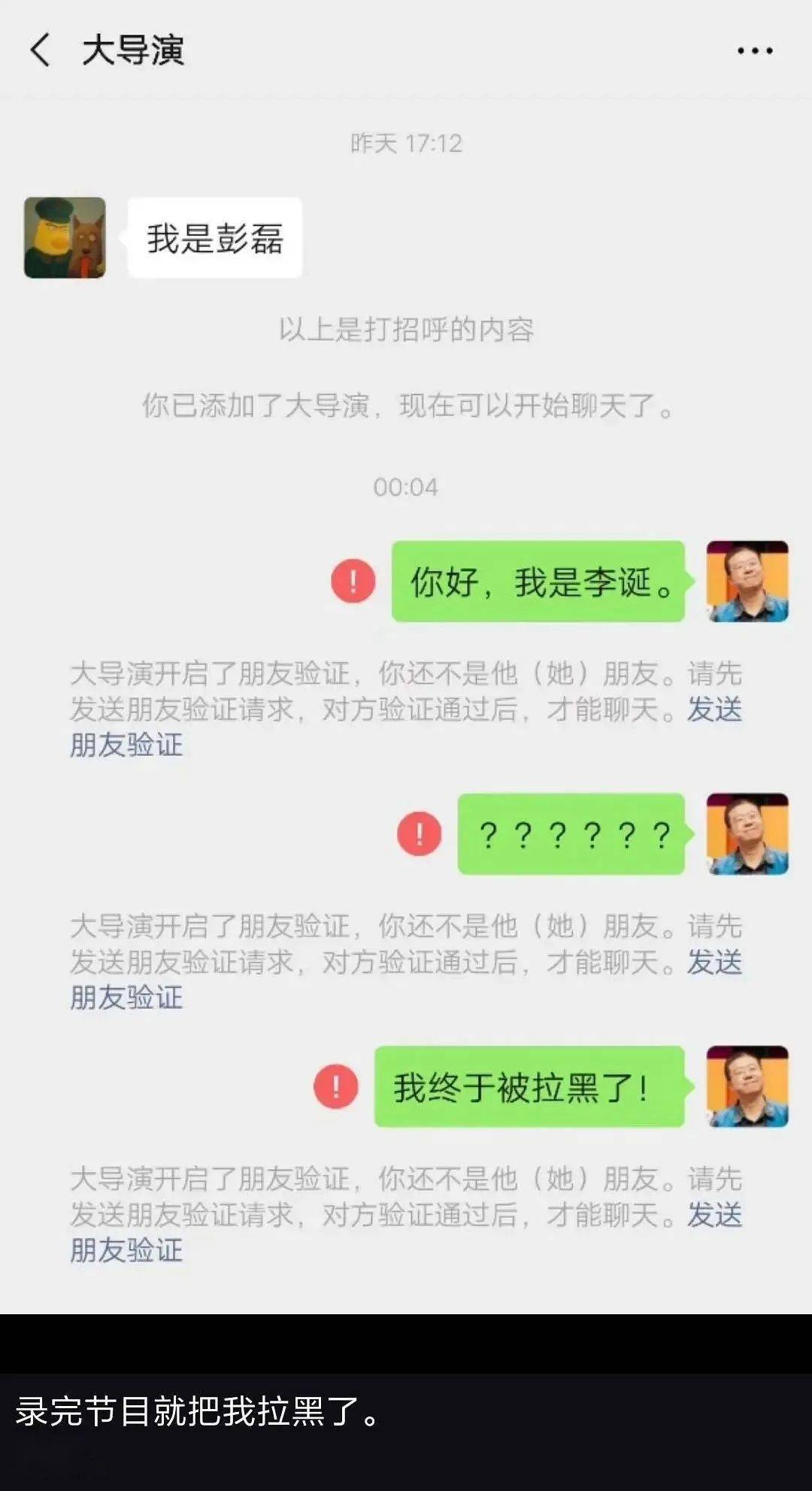
Task: Tap the red resend icon beside 我终于被拉黑了!
Action: pos(336,1086)
